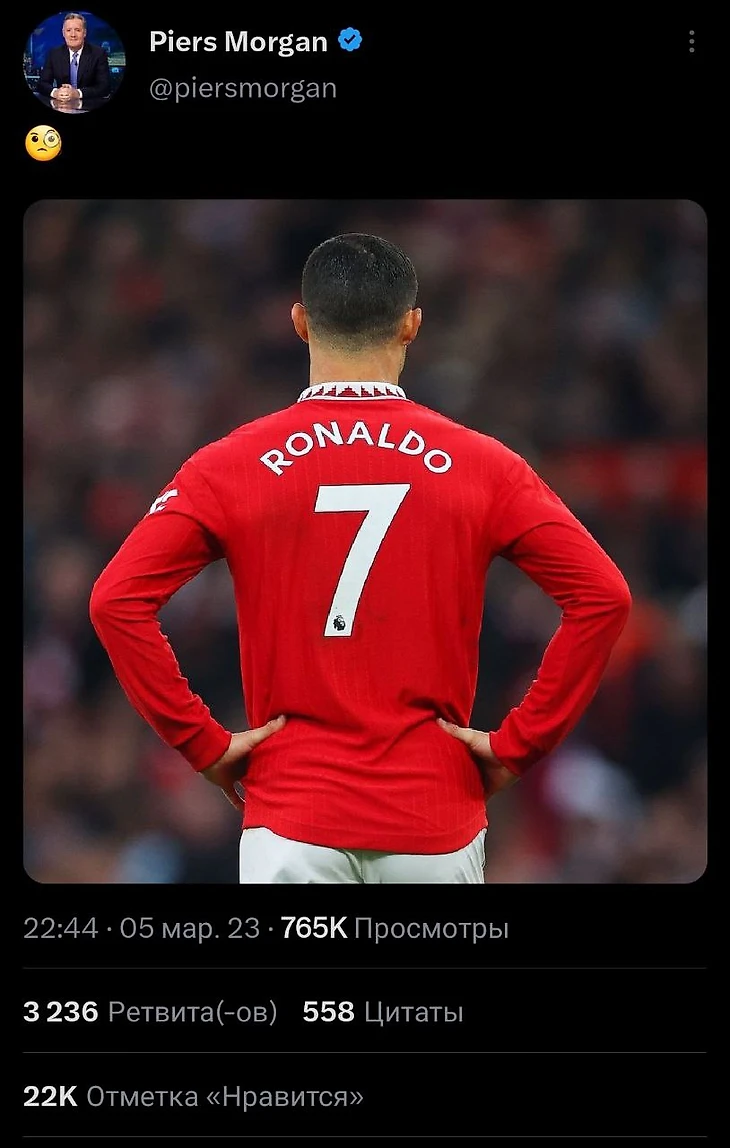This screenshot has width=730, height=1148.
Task: Open the 765K views details
Action: click(394, 929)
